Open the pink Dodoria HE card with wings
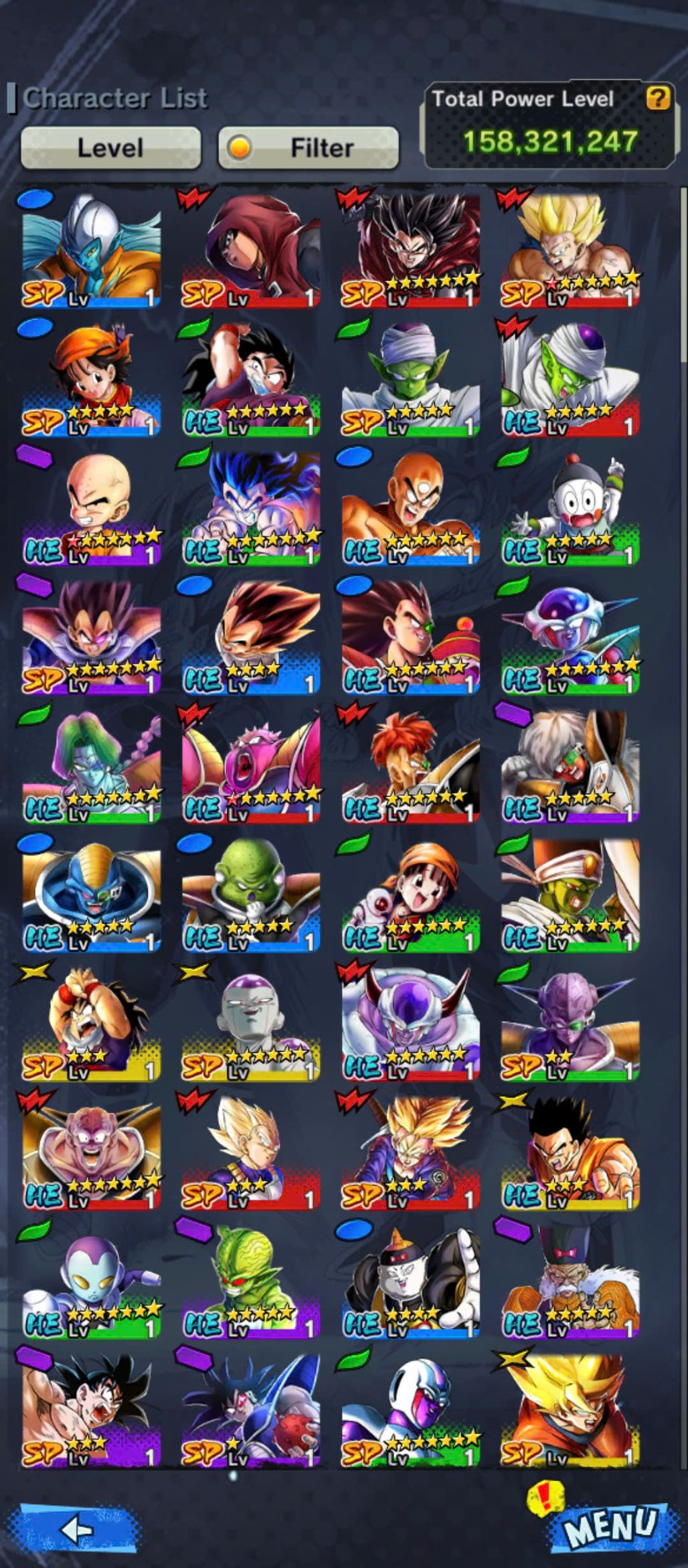Screen dimensions: 688x1568 [x=250, y=767]
